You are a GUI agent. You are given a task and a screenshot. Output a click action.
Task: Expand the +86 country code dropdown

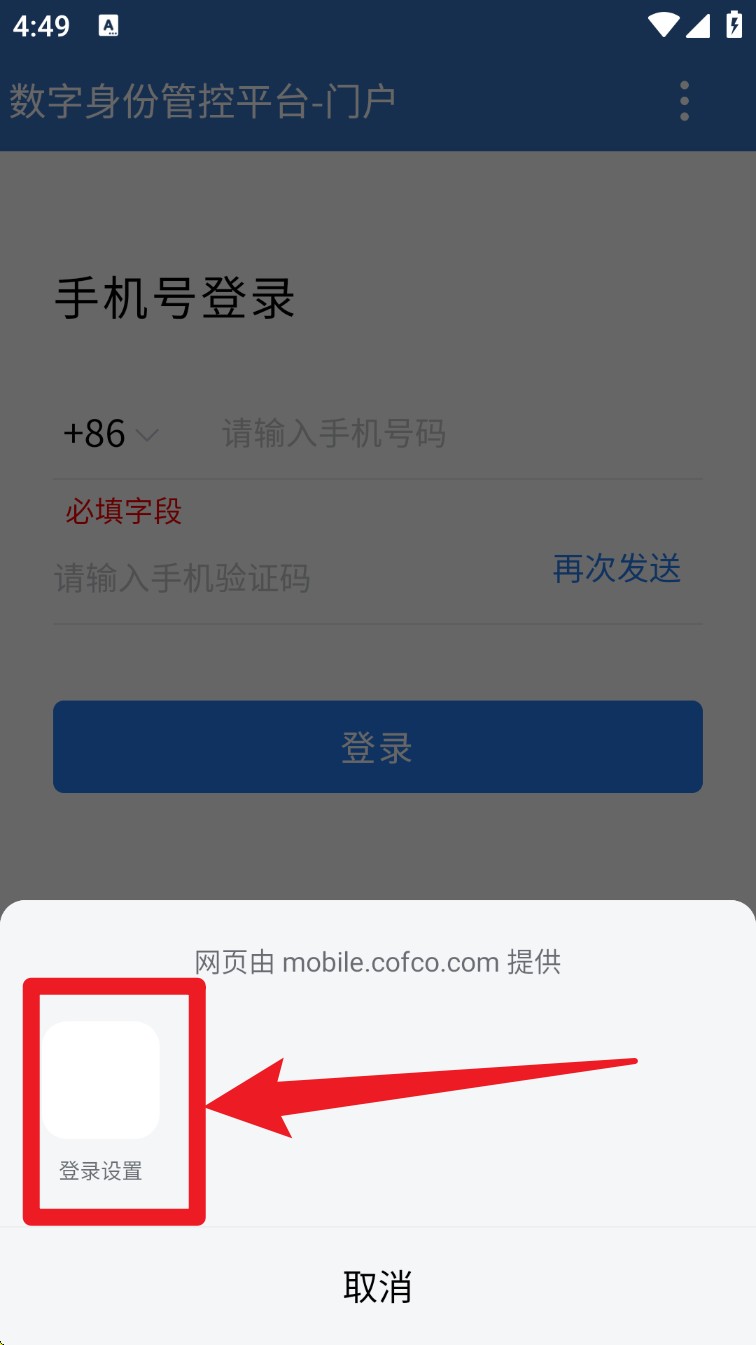110,434
